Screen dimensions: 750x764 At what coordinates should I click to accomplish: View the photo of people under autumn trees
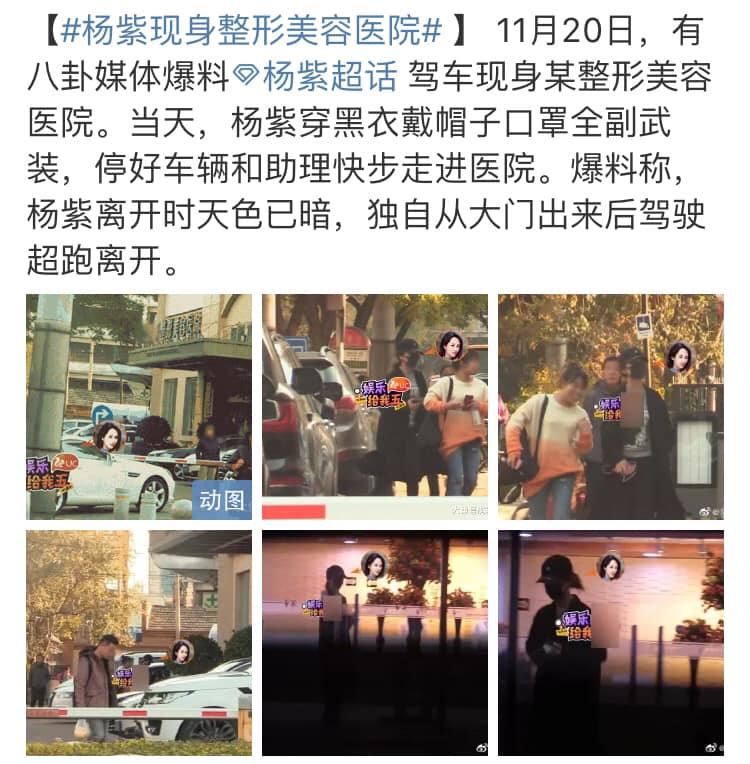click(x=610, y=407)
